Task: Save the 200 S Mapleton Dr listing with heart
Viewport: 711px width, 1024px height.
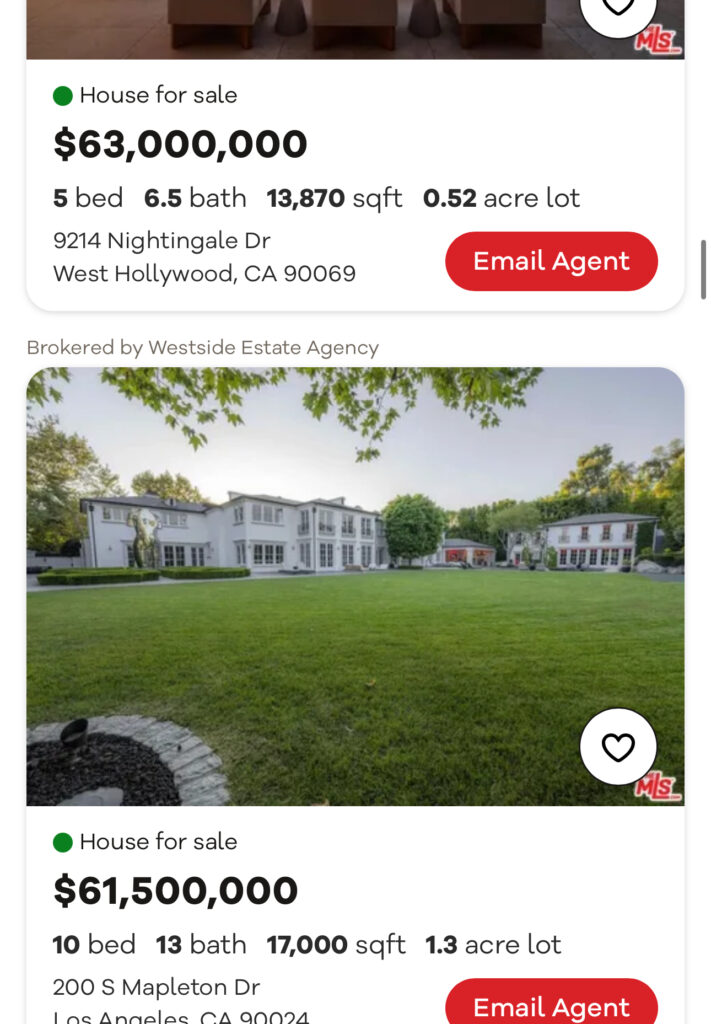Action: point(618,747)
